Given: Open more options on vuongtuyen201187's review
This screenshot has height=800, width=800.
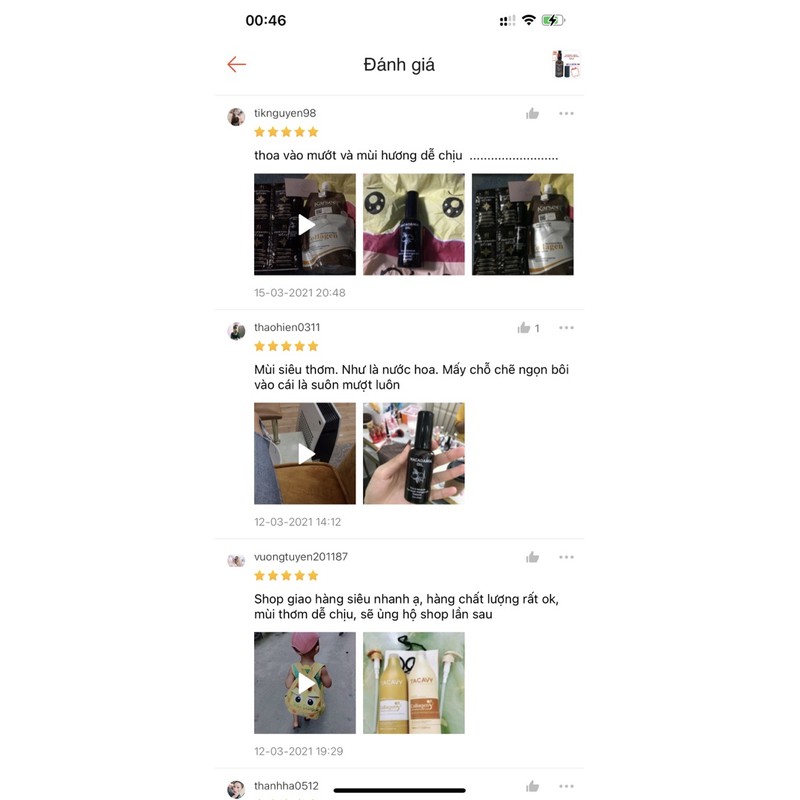Looking at the screenshot, I should coord(566,557).
